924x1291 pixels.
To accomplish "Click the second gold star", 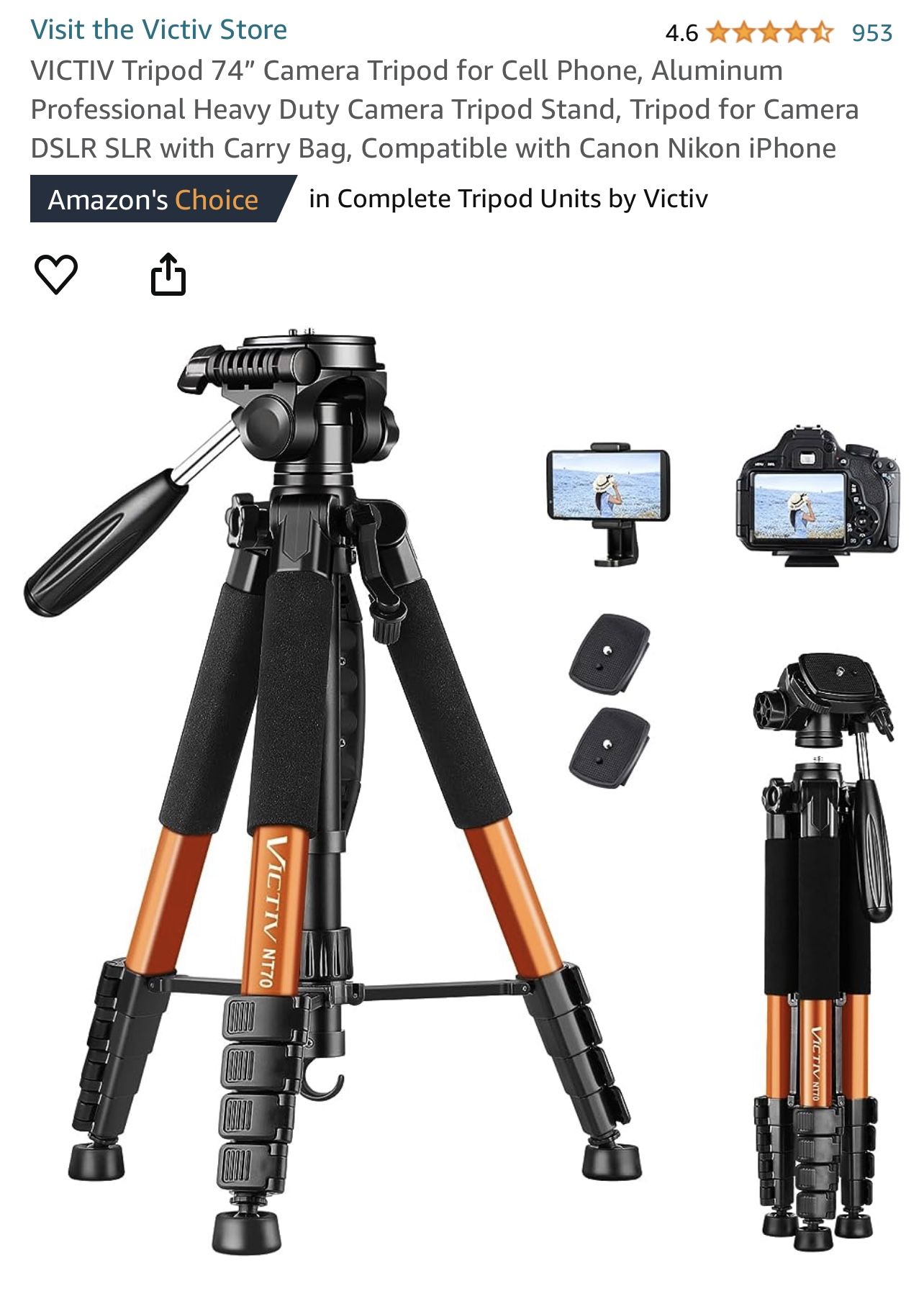I will [743, 30].
